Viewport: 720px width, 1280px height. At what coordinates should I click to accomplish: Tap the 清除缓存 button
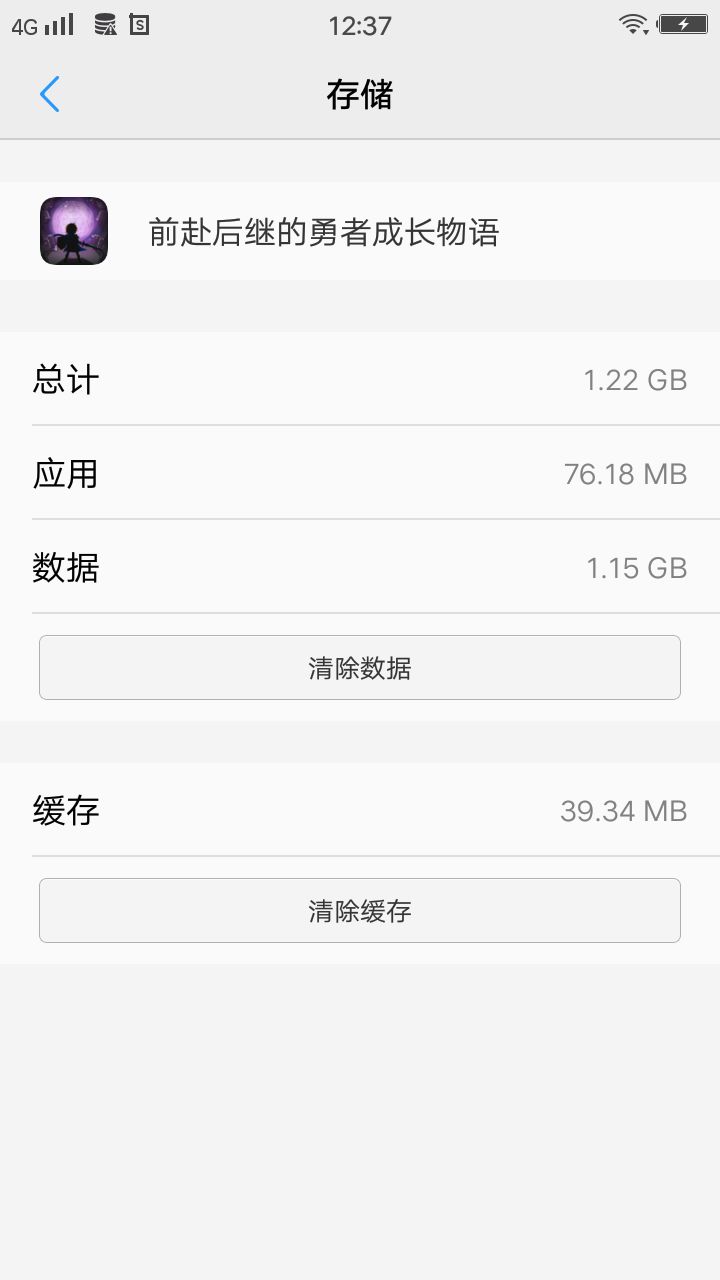[x=360, y=911]
